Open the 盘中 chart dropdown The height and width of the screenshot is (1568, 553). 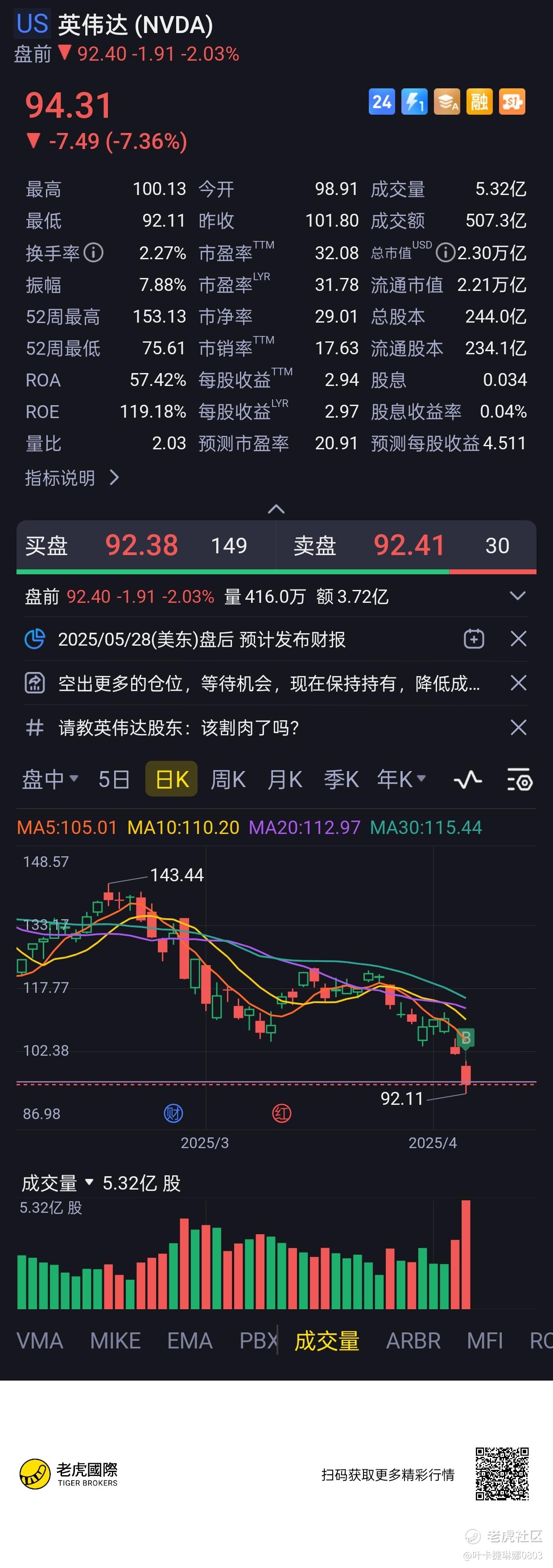point(50,779)
